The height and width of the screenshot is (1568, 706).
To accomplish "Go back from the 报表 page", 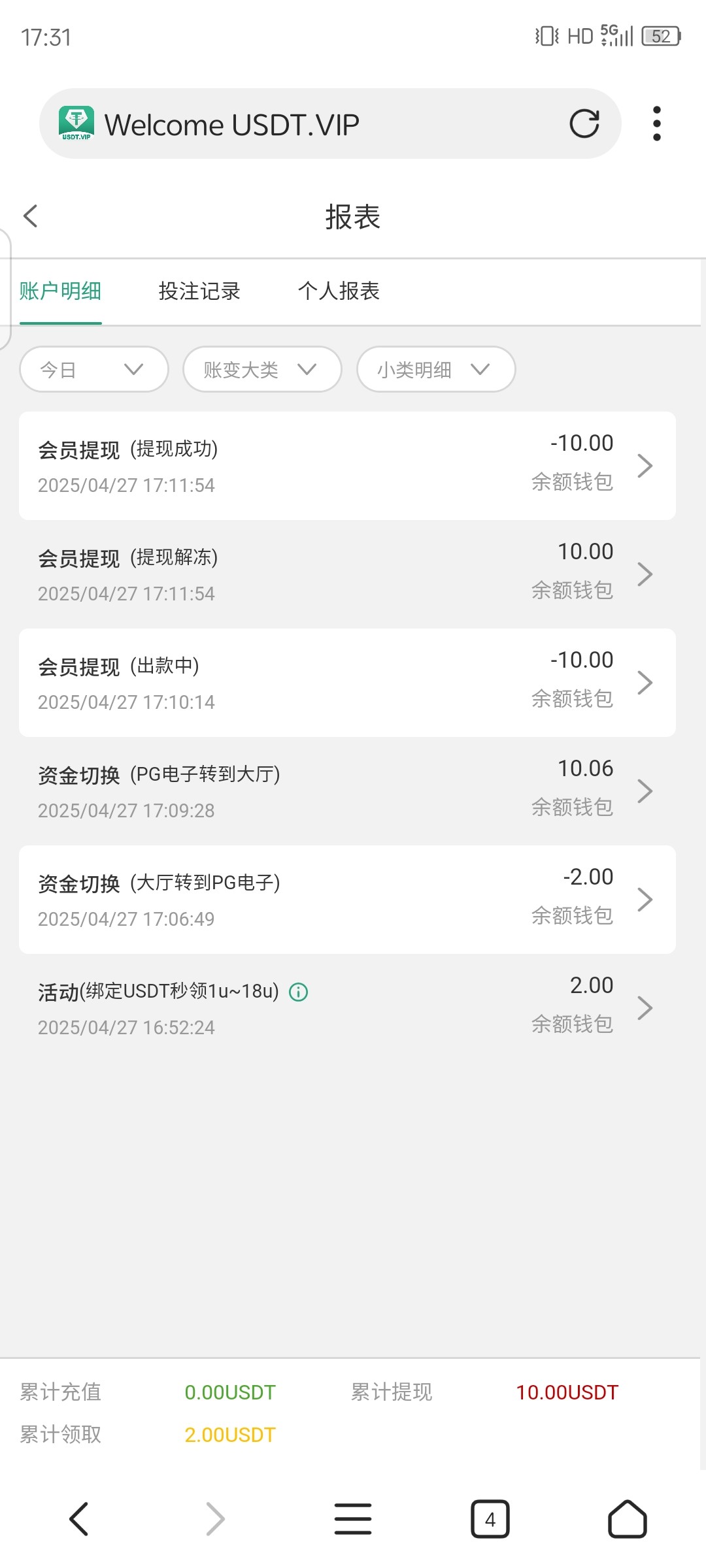I will coord(31,216).
